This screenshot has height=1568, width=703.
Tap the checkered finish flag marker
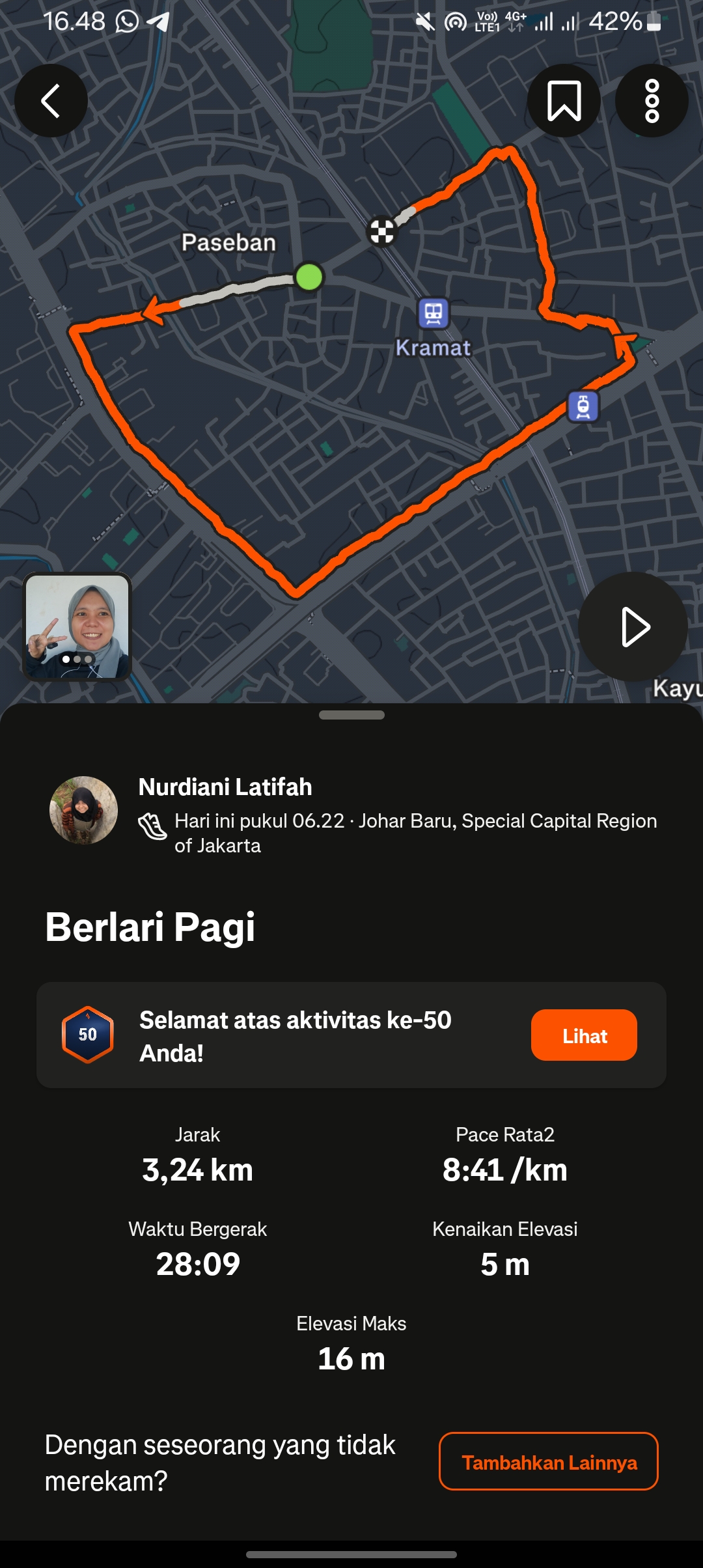tap(383, 232)
